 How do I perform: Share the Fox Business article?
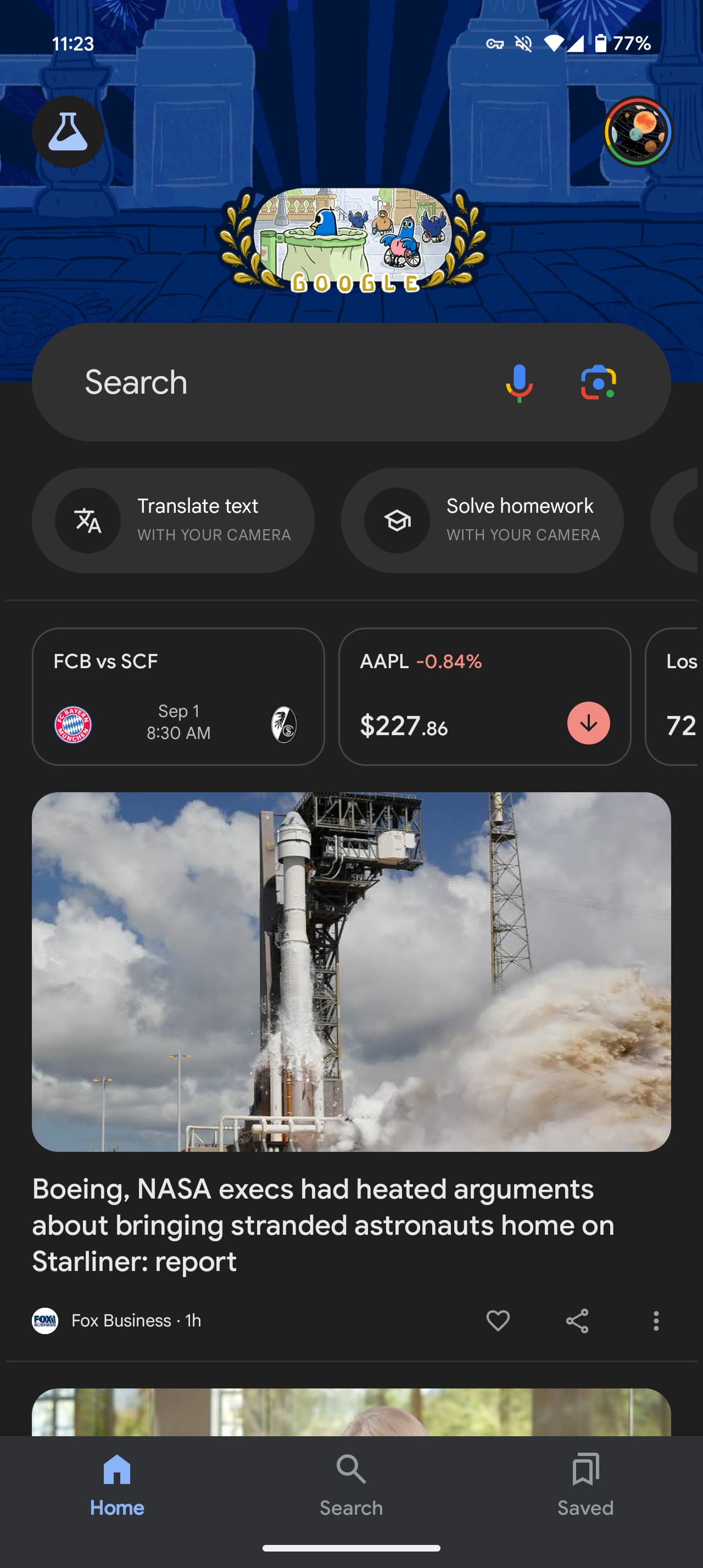point(576,1320)
